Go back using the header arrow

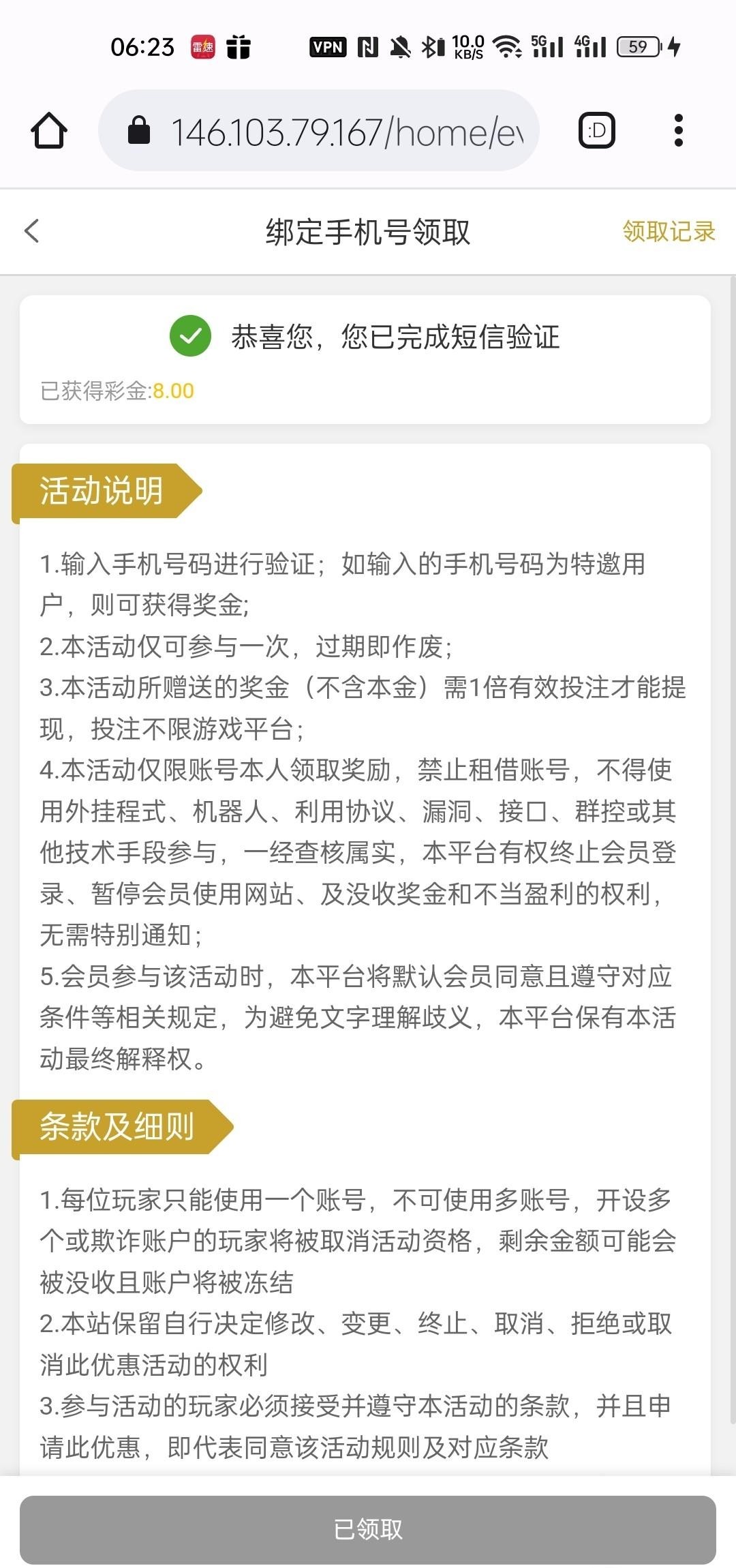tap(32, 231)
